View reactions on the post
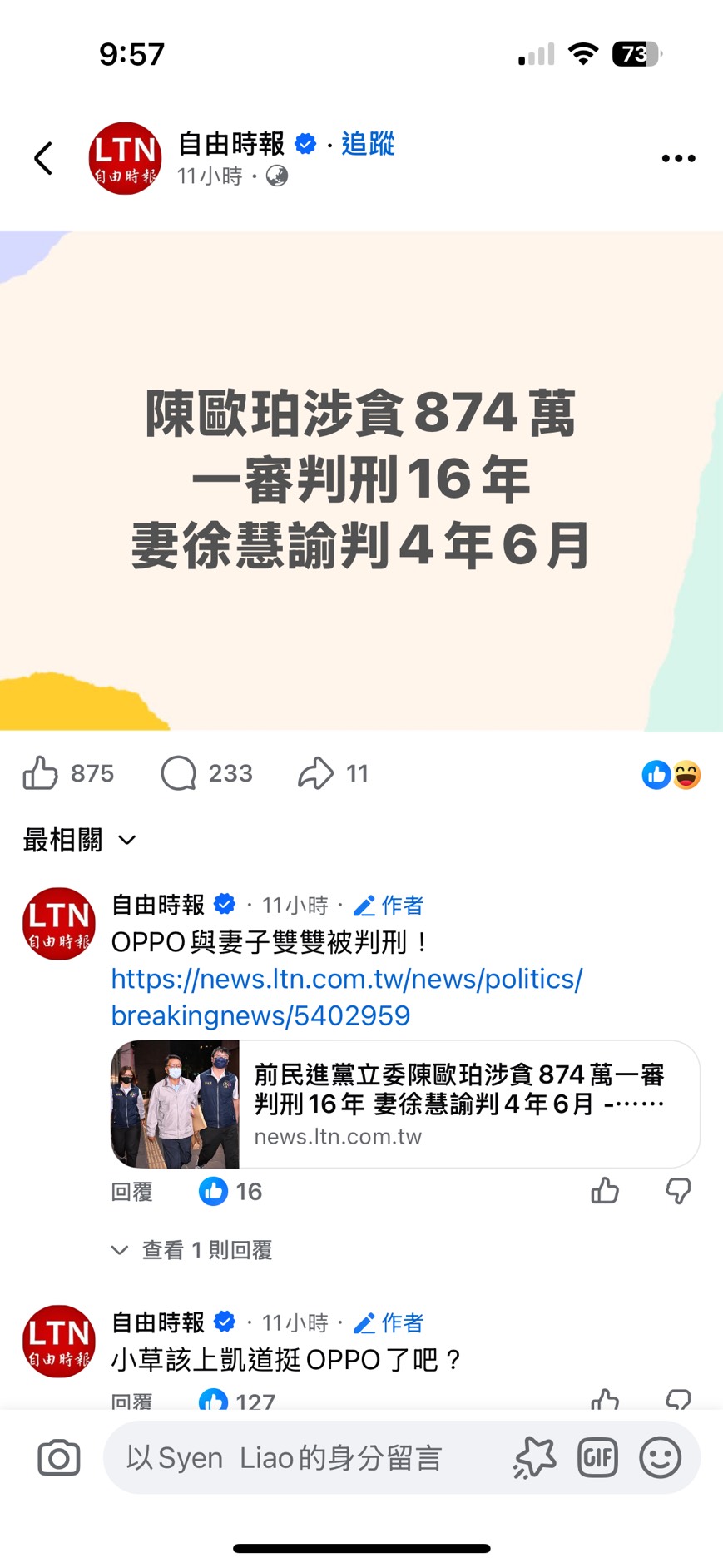 click(671, 775)
